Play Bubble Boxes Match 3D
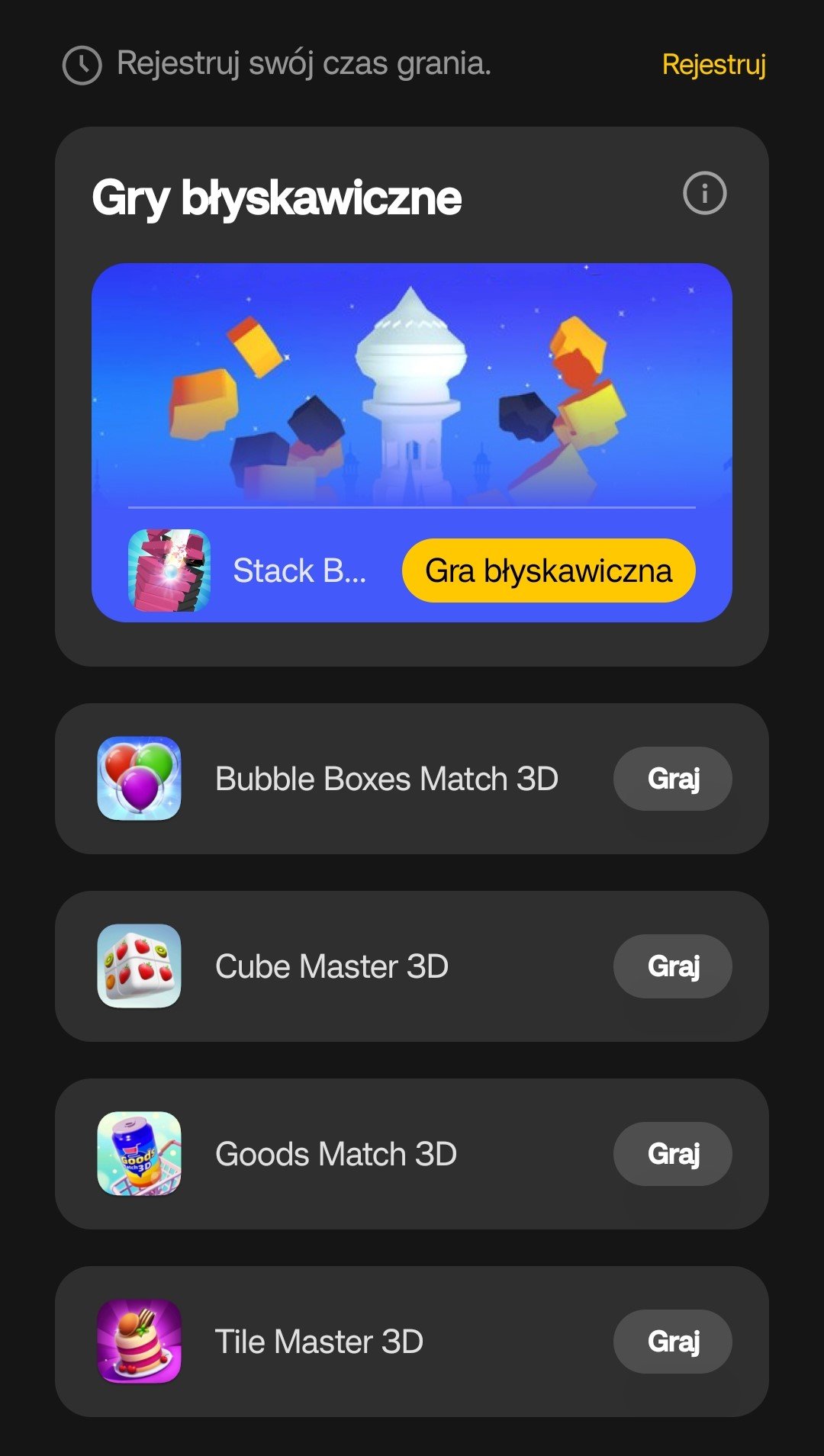 672,779
